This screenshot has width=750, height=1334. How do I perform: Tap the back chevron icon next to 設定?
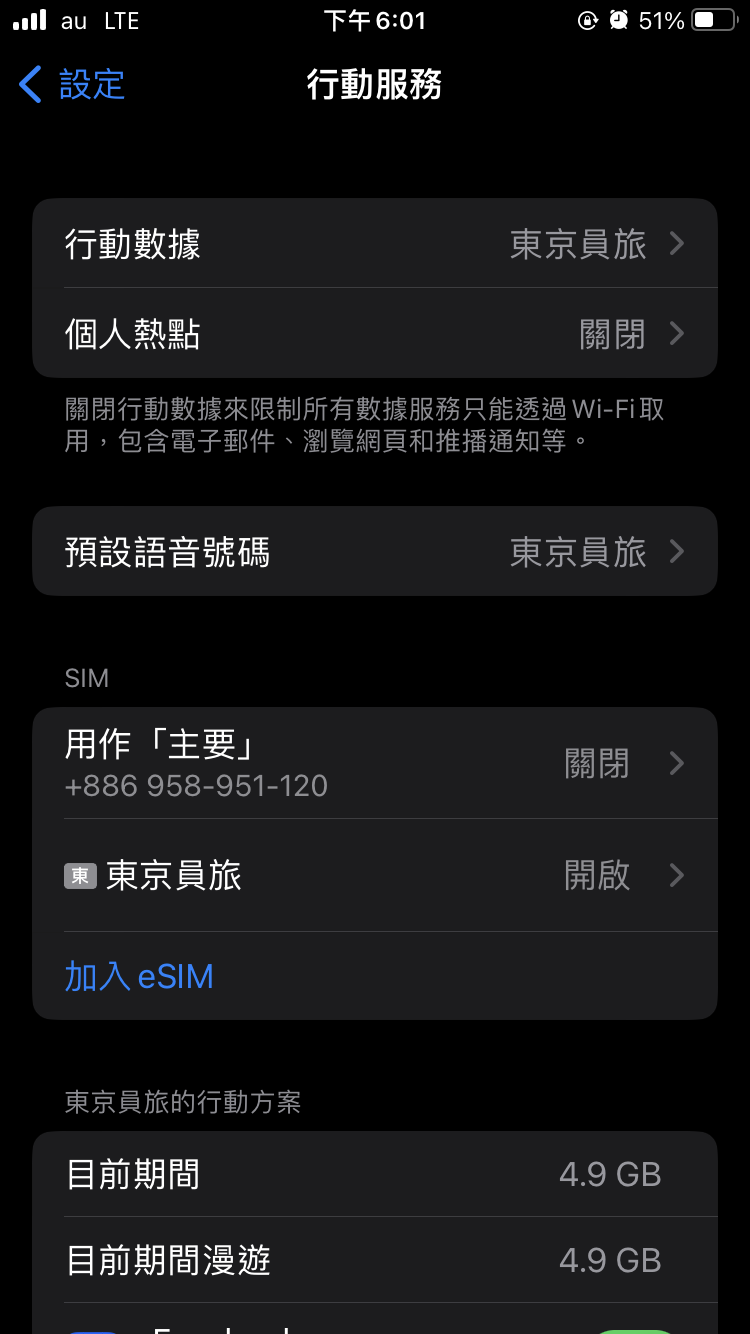30,86
